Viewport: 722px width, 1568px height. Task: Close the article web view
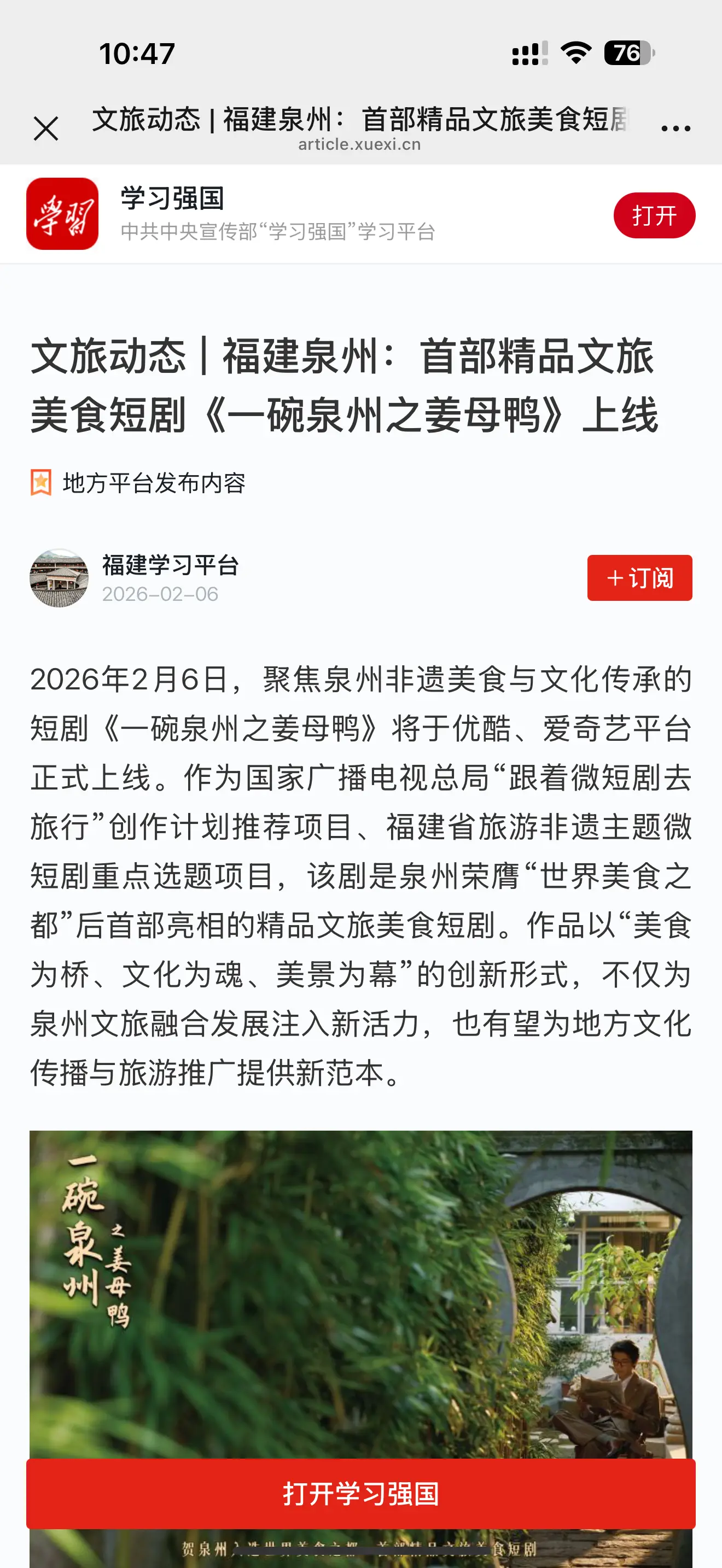46,128
